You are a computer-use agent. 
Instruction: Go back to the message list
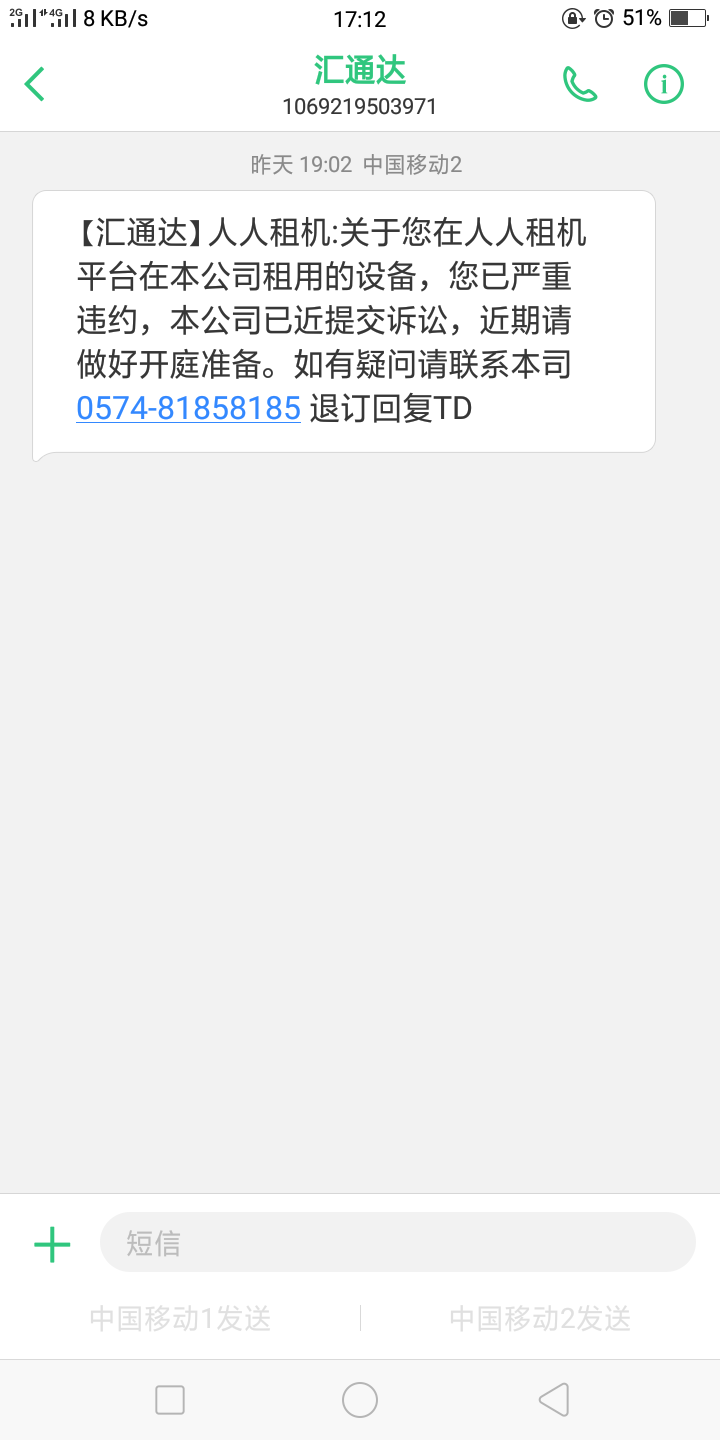pyautogui.click(x=35, y=84)
